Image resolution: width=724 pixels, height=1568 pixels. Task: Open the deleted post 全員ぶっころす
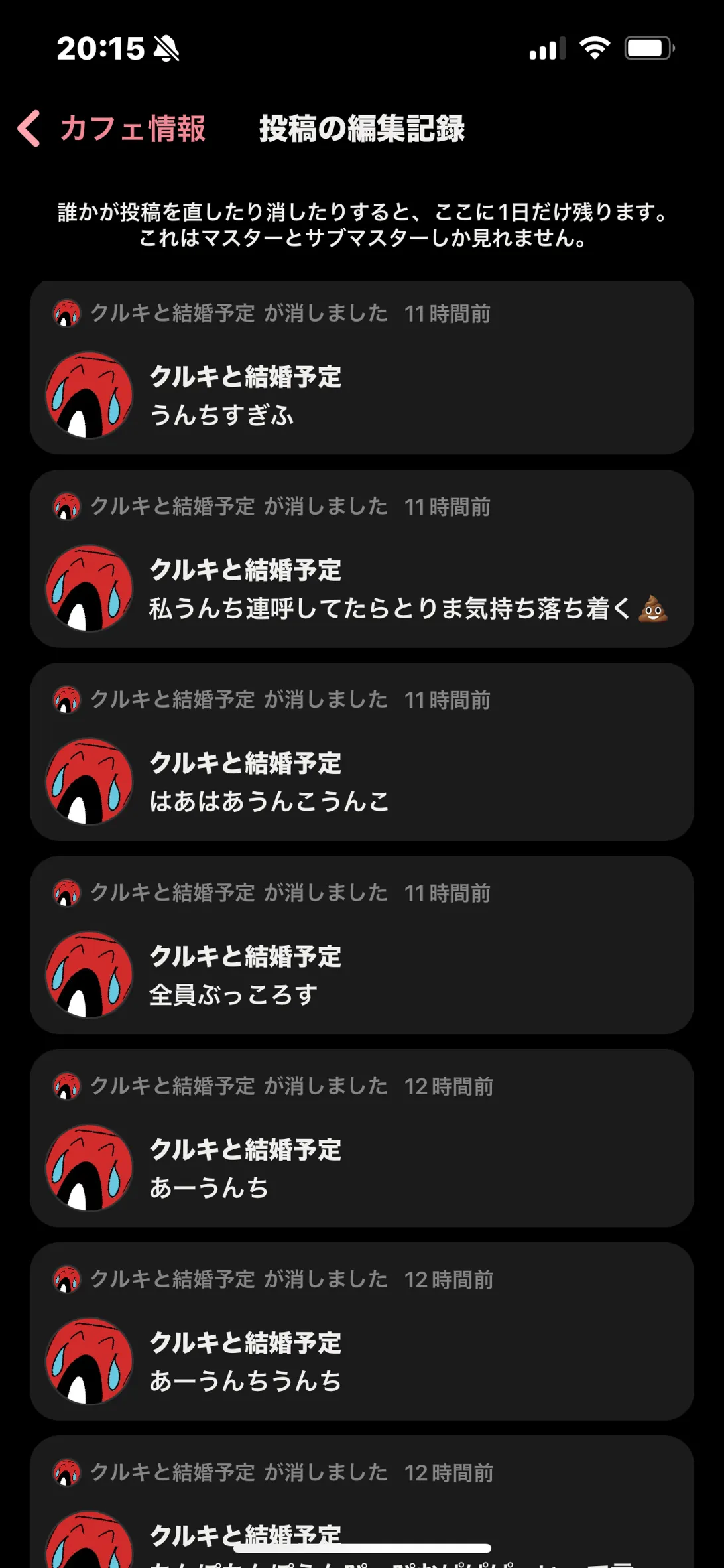coord(362,945)
